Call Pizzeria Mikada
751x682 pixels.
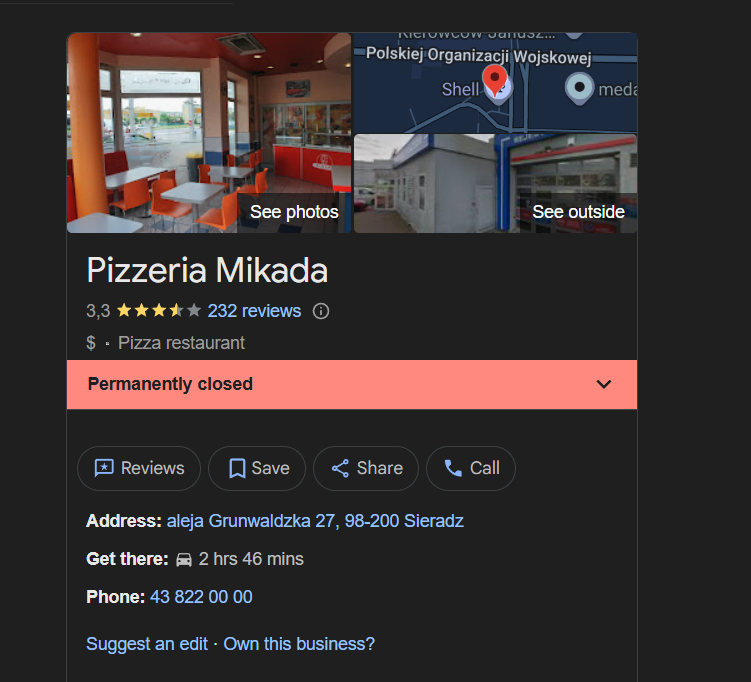[x=471, y=468]
